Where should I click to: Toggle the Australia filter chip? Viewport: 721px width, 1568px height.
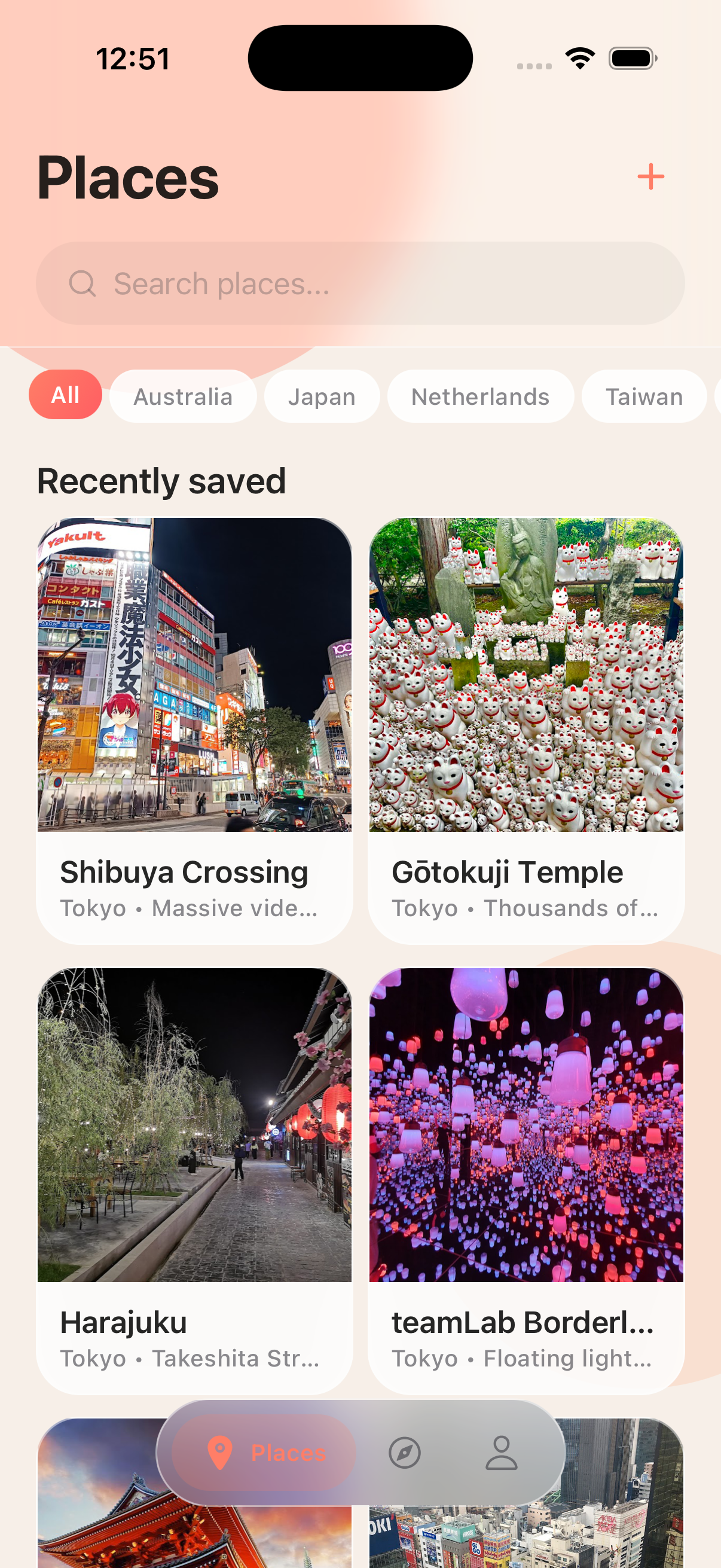pyautogui.click(x=182, y=396)
